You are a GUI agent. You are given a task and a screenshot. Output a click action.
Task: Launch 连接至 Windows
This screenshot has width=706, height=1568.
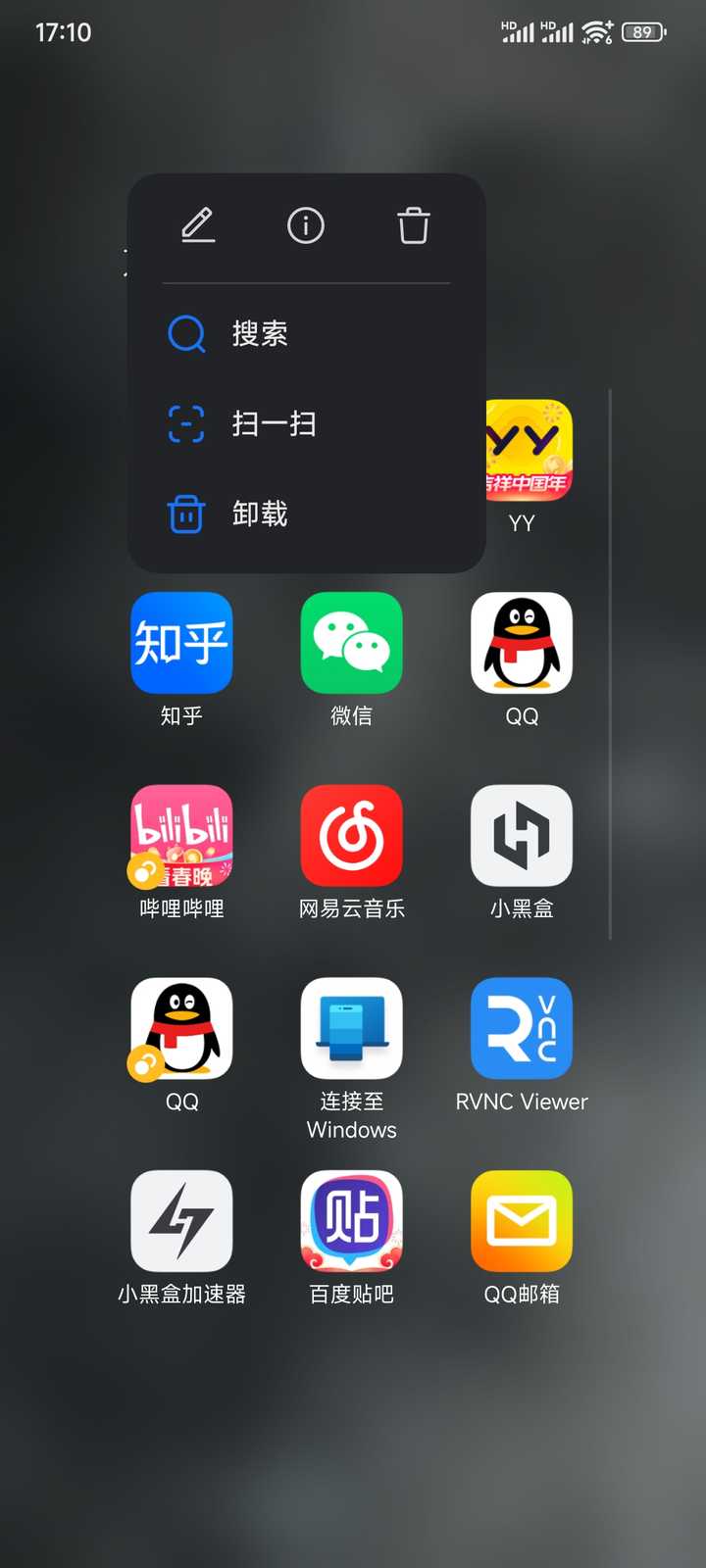[x=351, y=1029]
